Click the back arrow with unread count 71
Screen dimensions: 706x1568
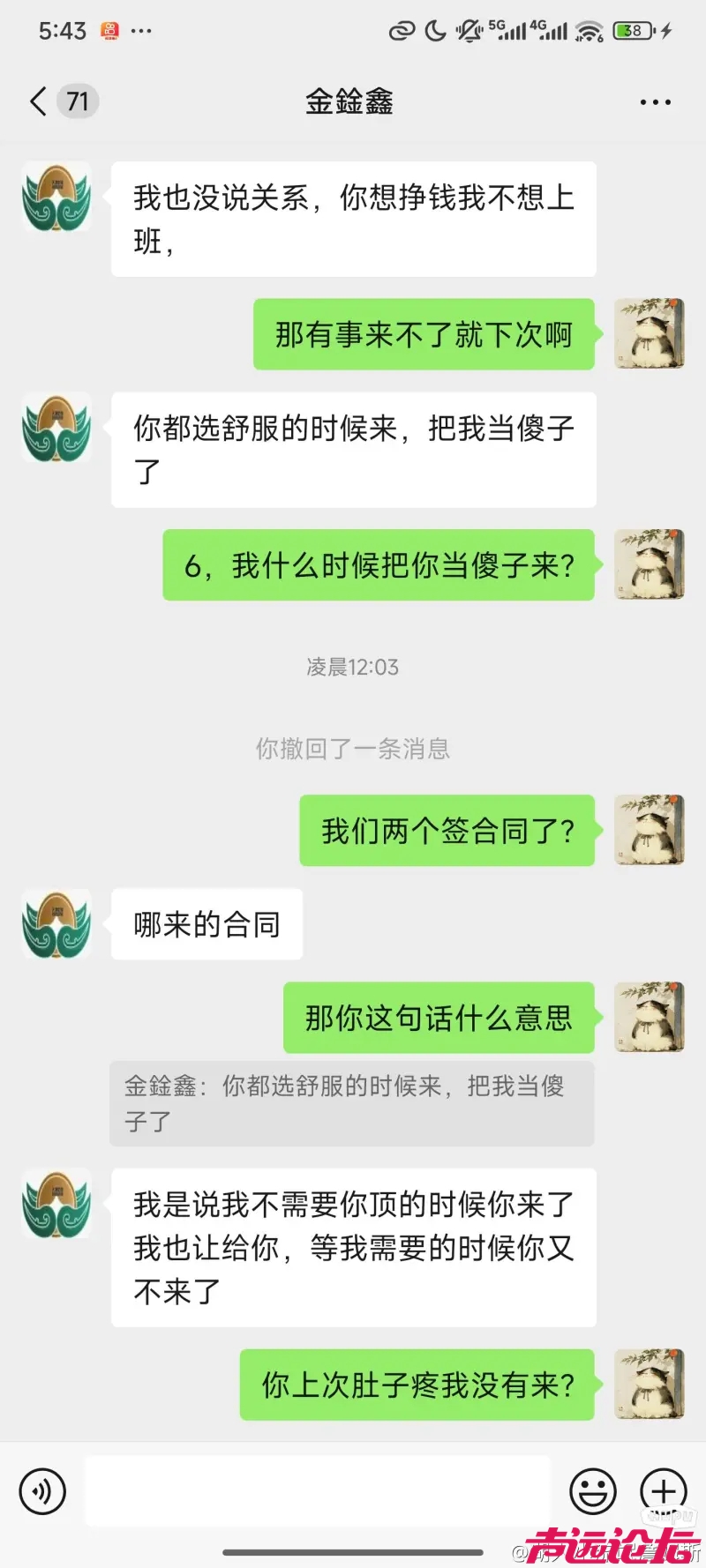(37, 101)
